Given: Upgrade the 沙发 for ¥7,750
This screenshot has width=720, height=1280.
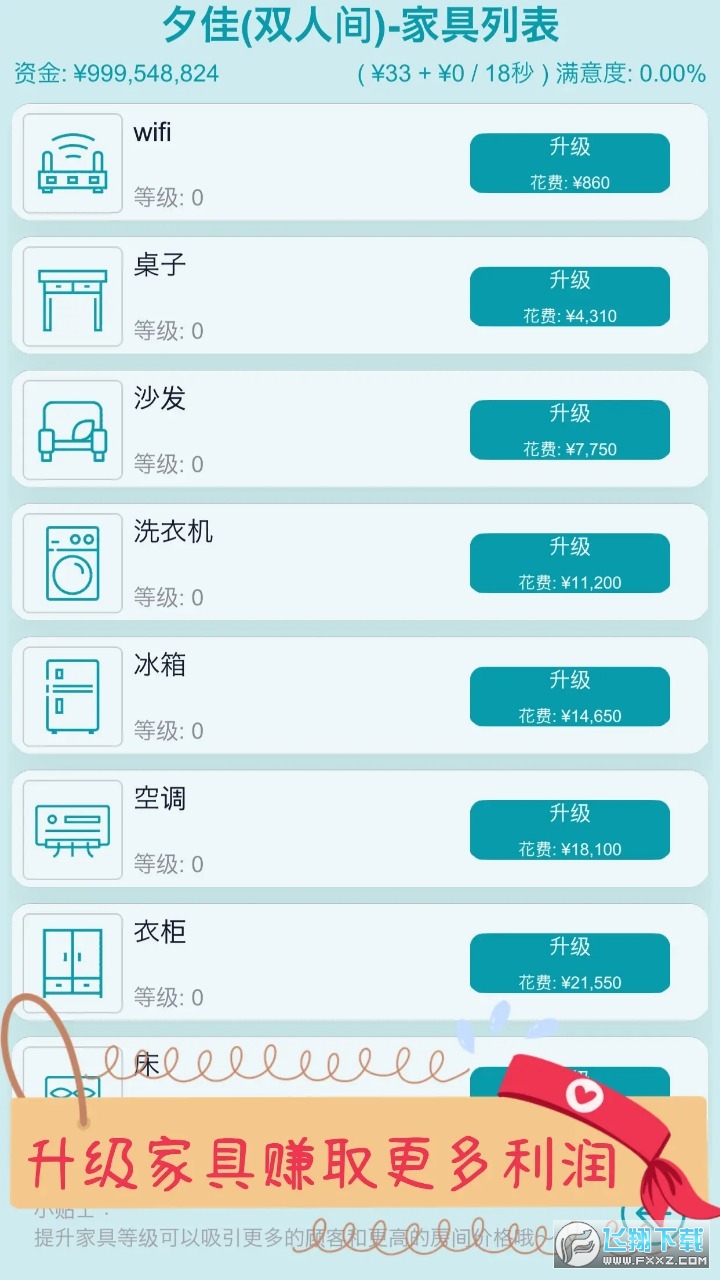Looking at the screenshot, I should (x=569, y=430).
